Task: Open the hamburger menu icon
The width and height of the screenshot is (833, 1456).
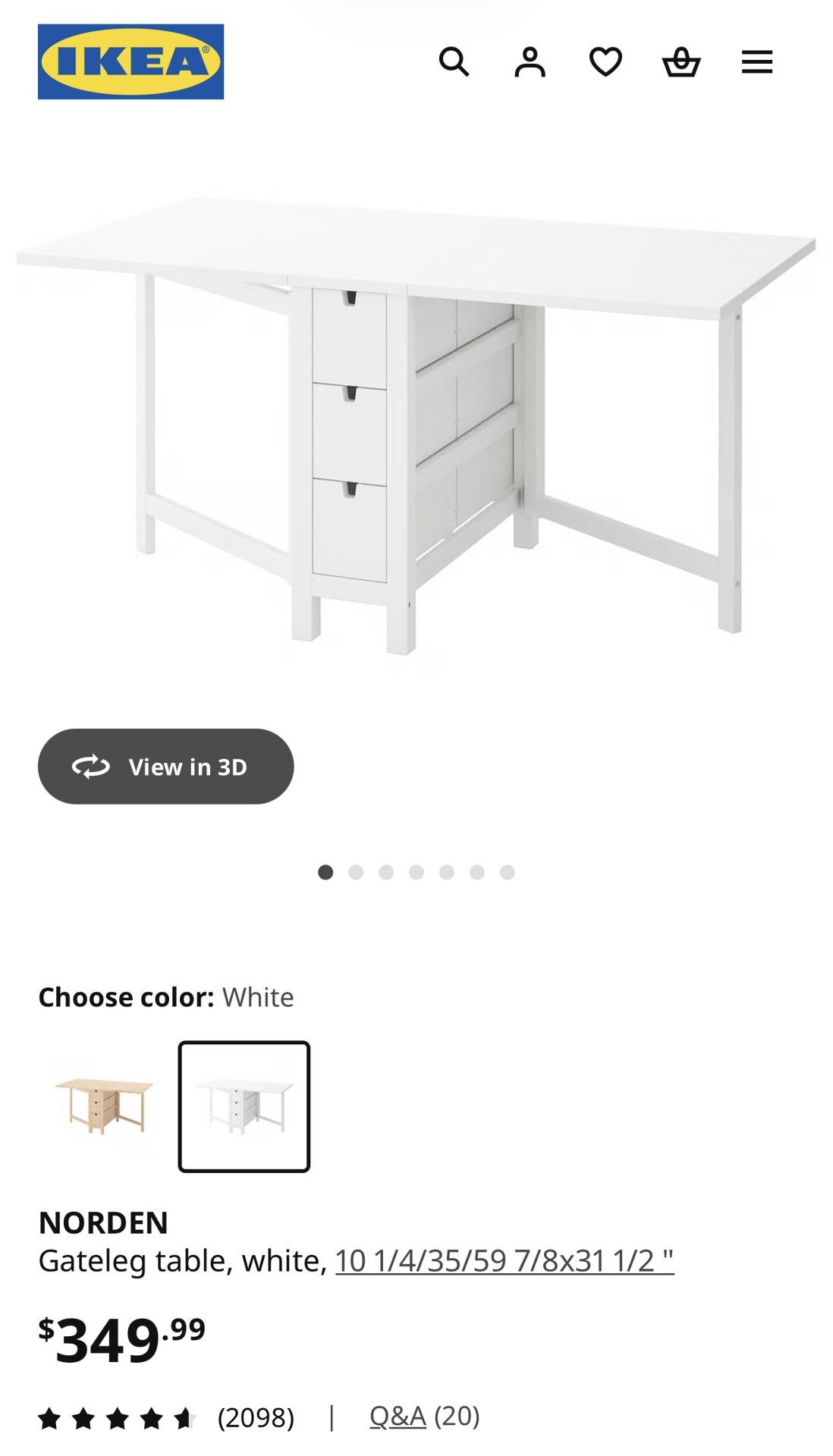Action: click(x=756, y=62)
